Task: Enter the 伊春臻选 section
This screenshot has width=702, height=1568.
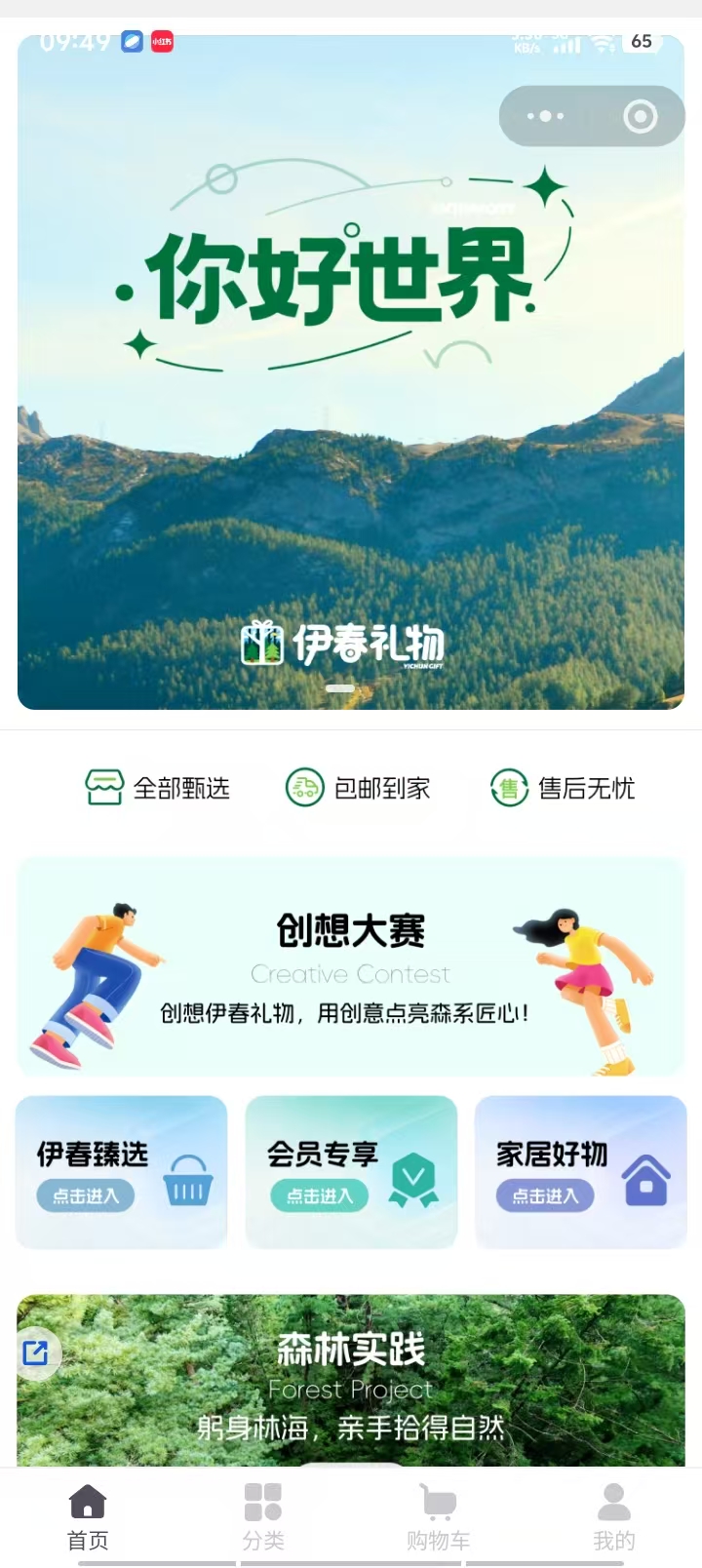Action: (121, 1171)
